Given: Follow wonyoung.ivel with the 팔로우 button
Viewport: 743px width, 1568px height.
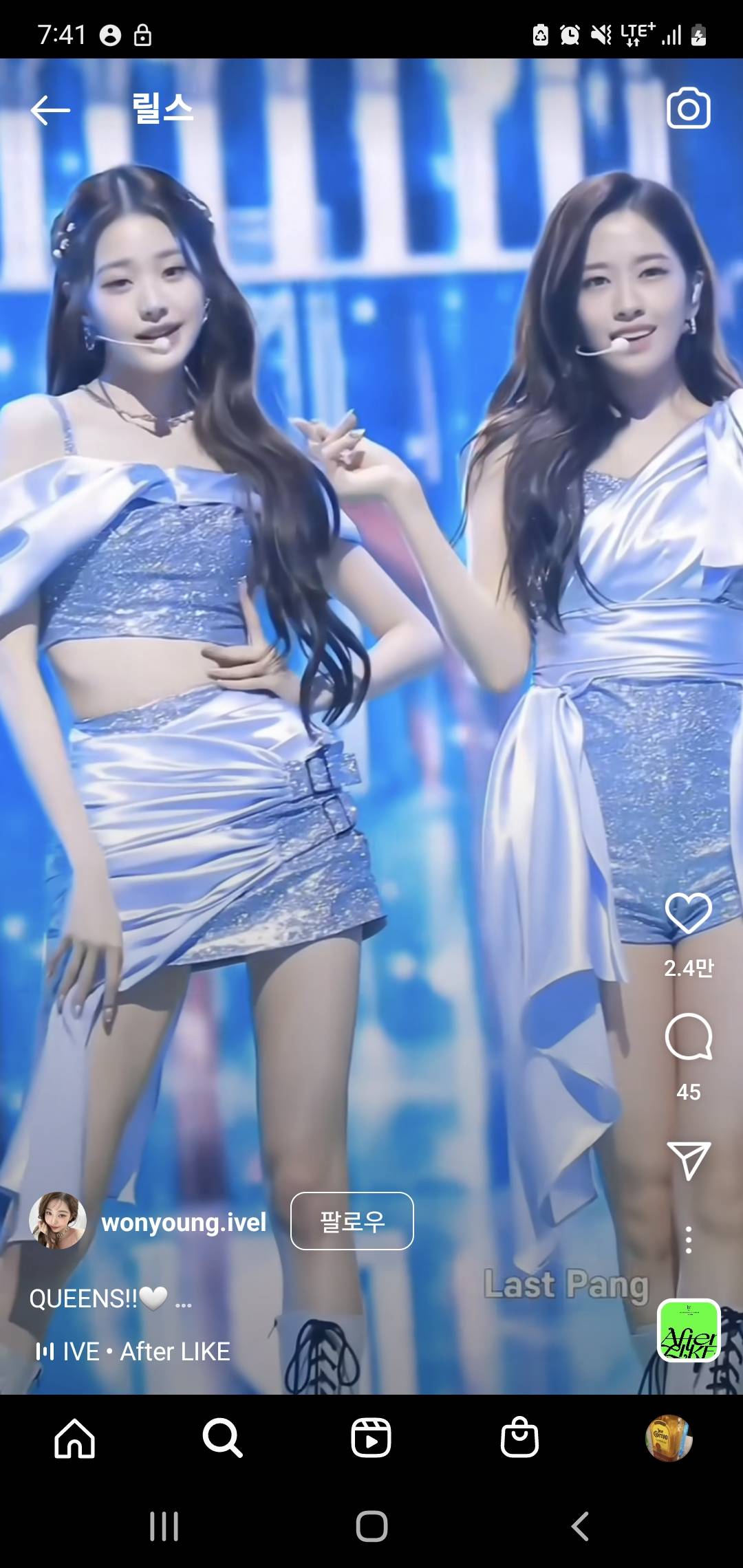Looking at the screenshot, I should [352, 1221].
